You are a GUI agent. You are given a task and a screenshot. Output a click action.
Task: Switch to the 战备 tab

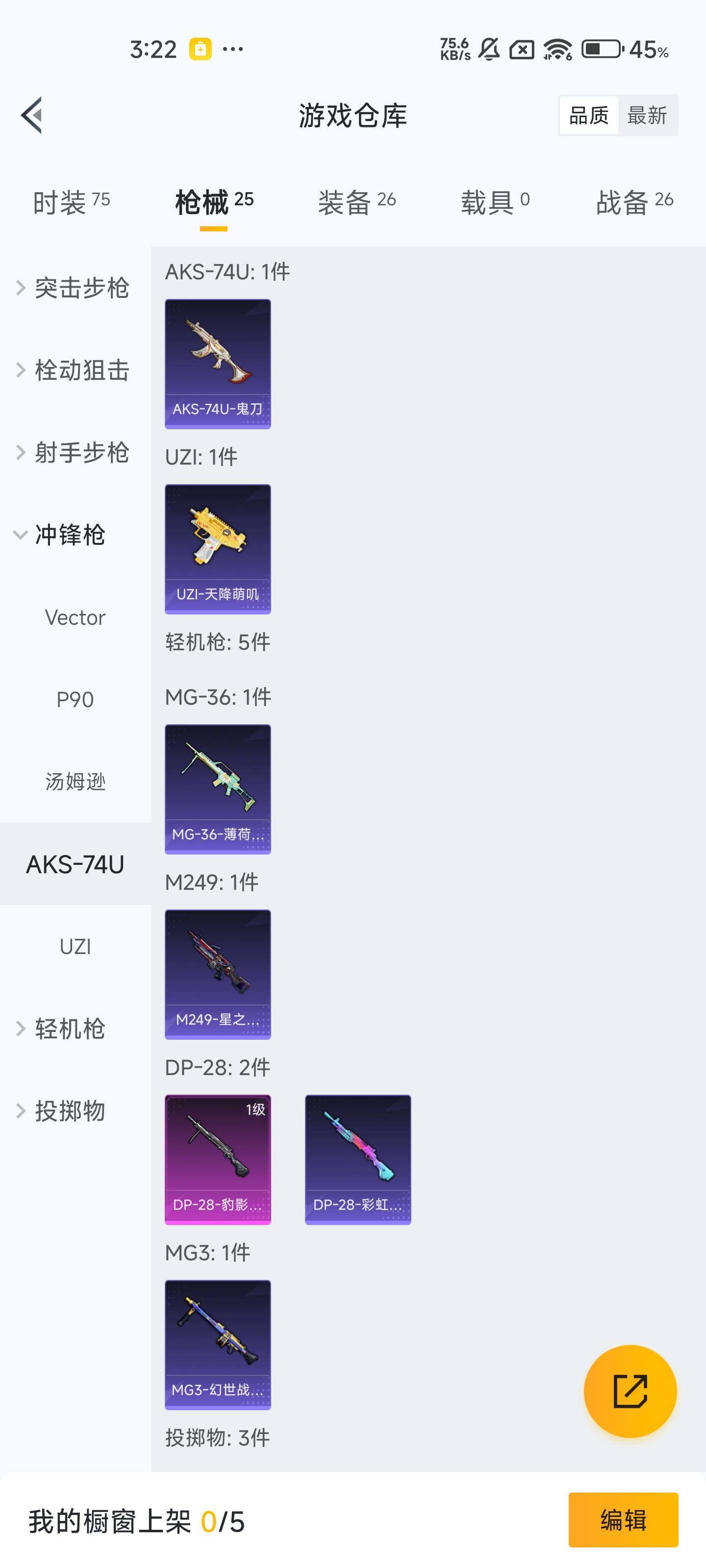tap(634, 202)
